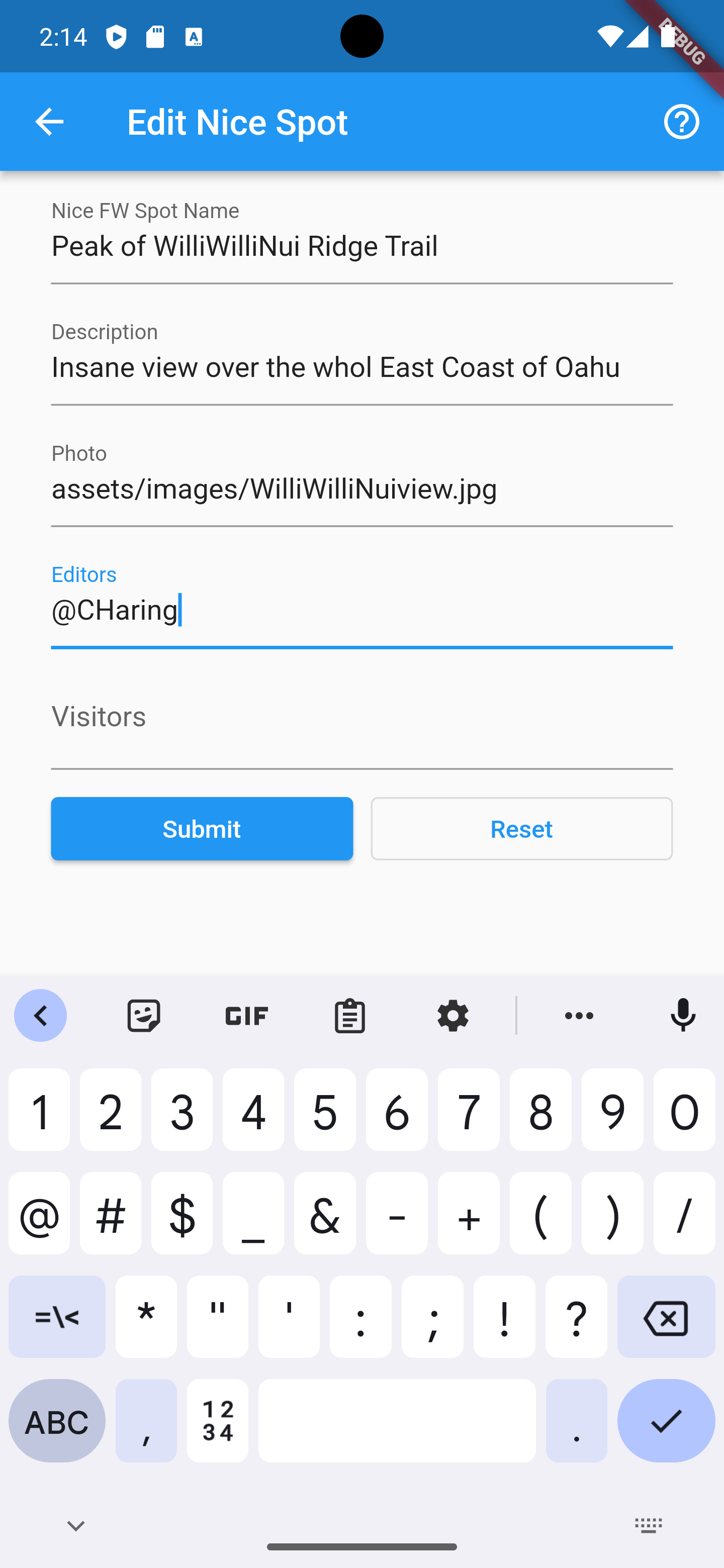Select the Visitors field
The width and height of the screenshot is (724, 1568).
click(361, 730)
